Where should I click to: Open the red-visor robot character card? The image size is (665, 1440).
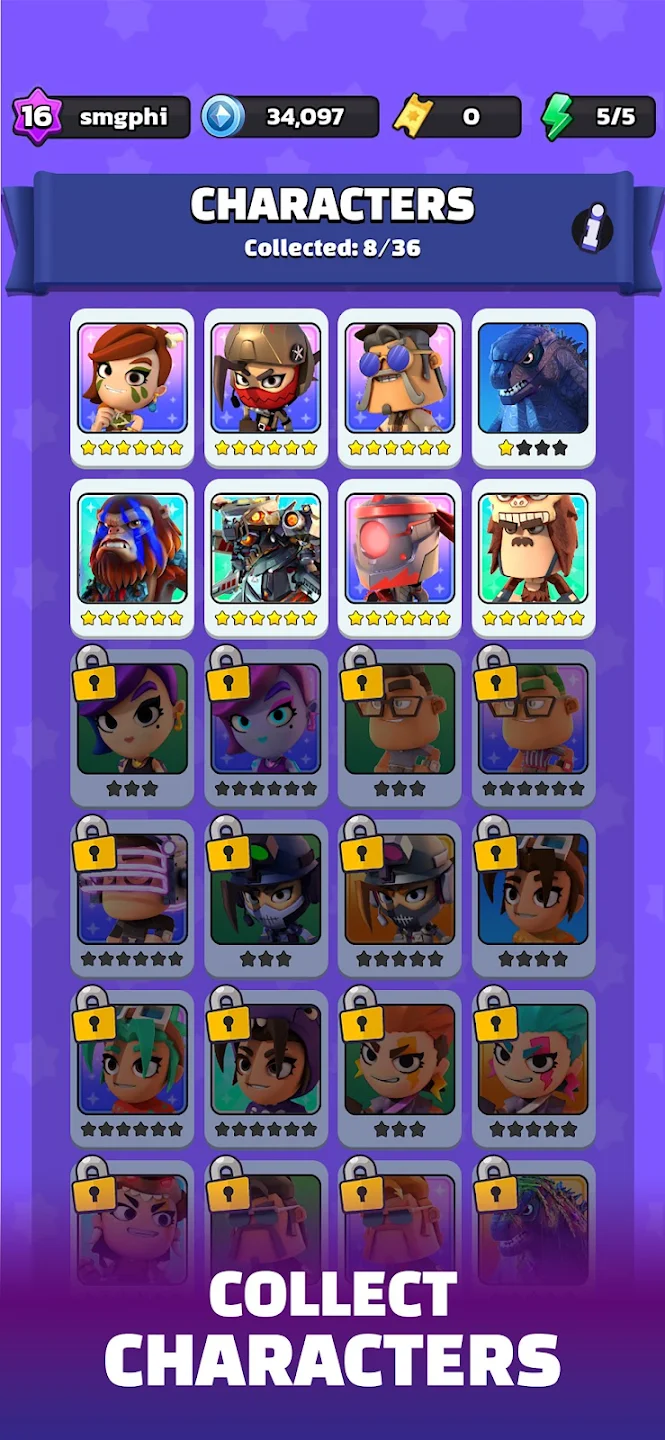tap(400, 558)
